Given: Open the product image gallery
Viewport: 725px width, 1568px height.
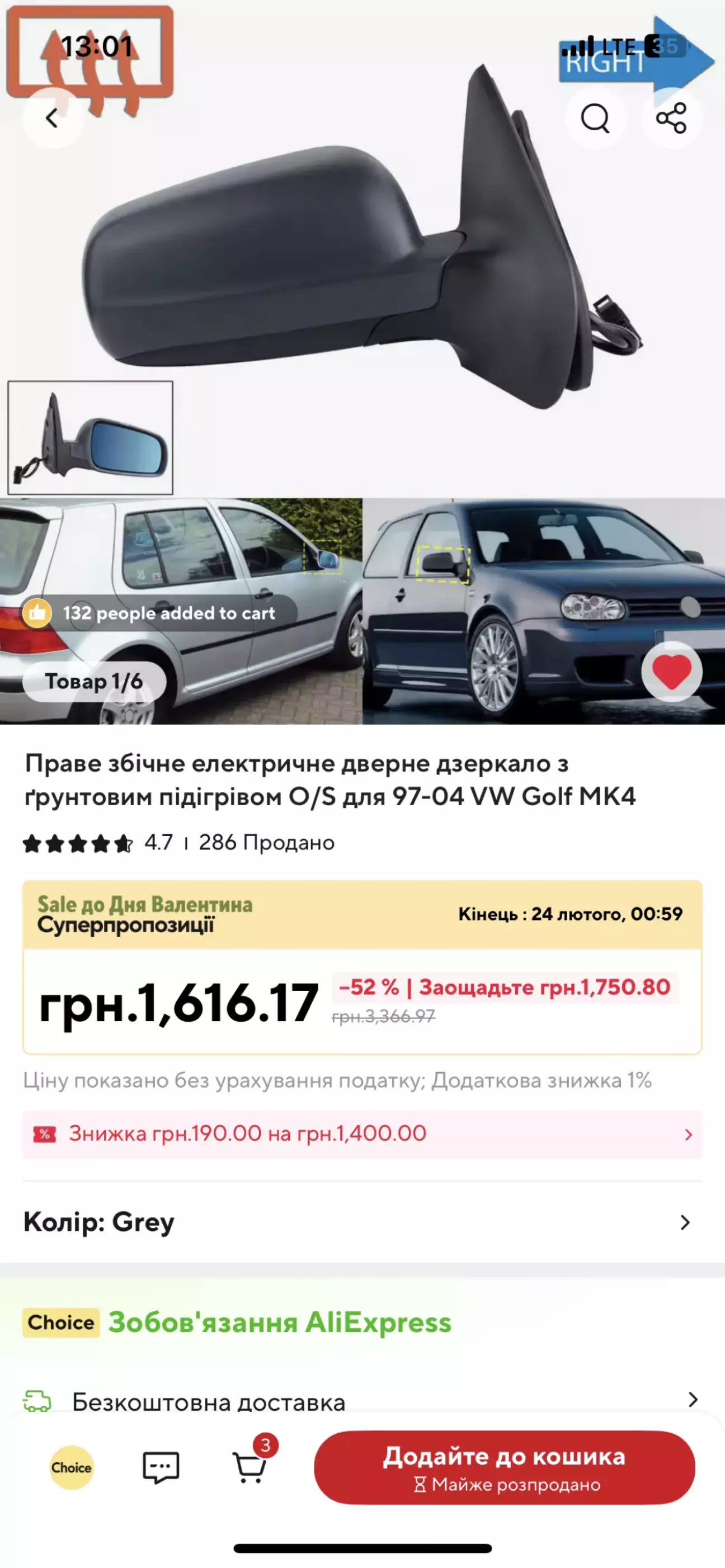Looking at the screenshot, I should click(362, 256).
